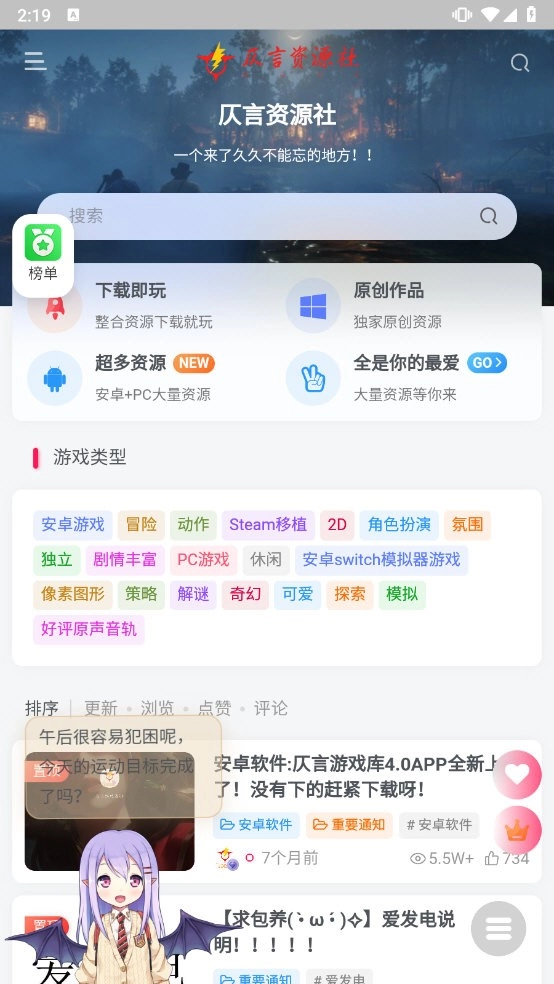Viewport: 554px width, 984px height.
Task: Tap the search icon in top bar
Action: 519,63
